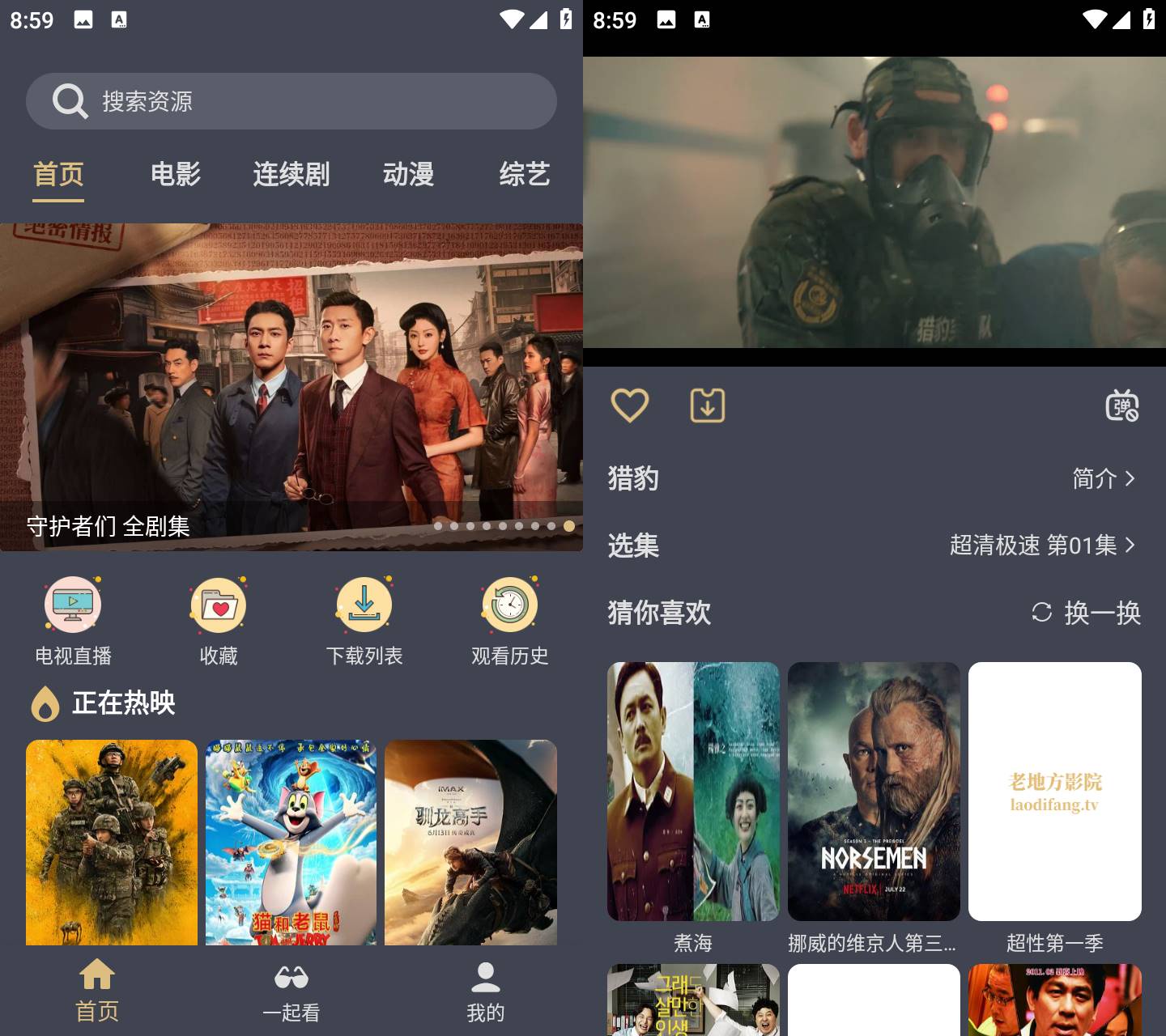Viewport: 1166px width, 1036px height.
Task: Open the 守护者们 全剧集 banner
Action: 291,387
